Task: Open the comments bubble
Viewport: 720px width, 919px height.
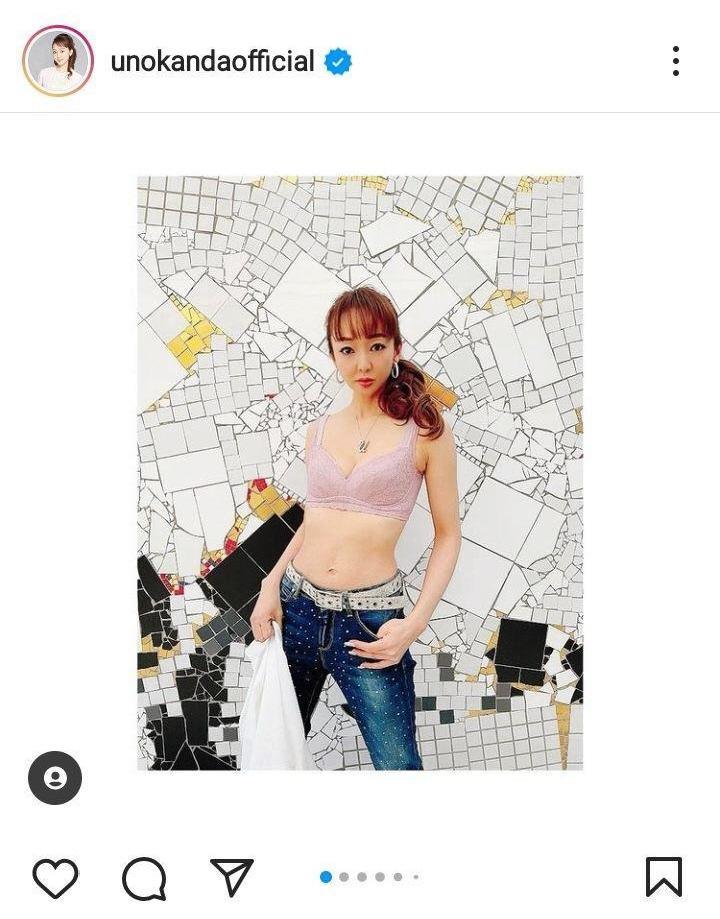Action: (144, 878)
